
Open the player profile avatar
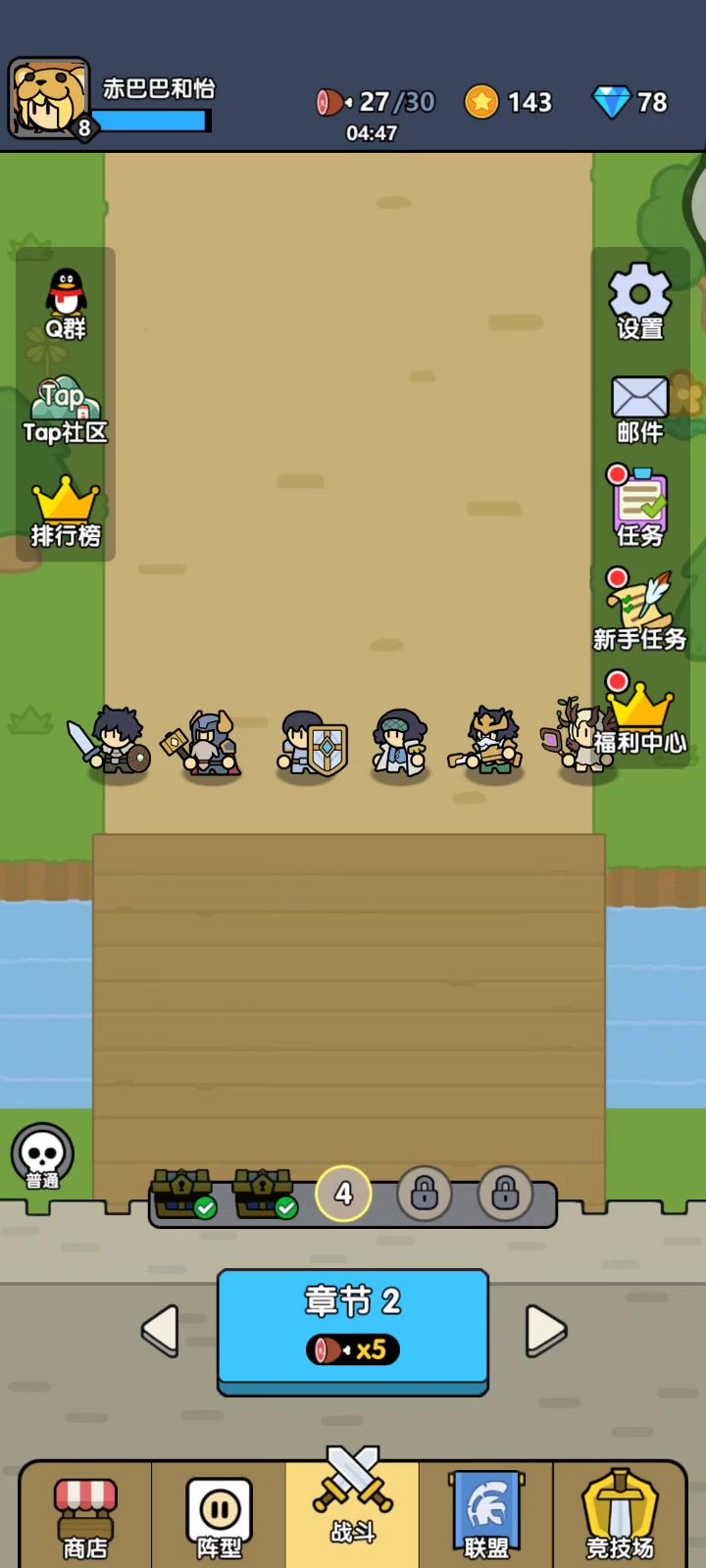47,98
